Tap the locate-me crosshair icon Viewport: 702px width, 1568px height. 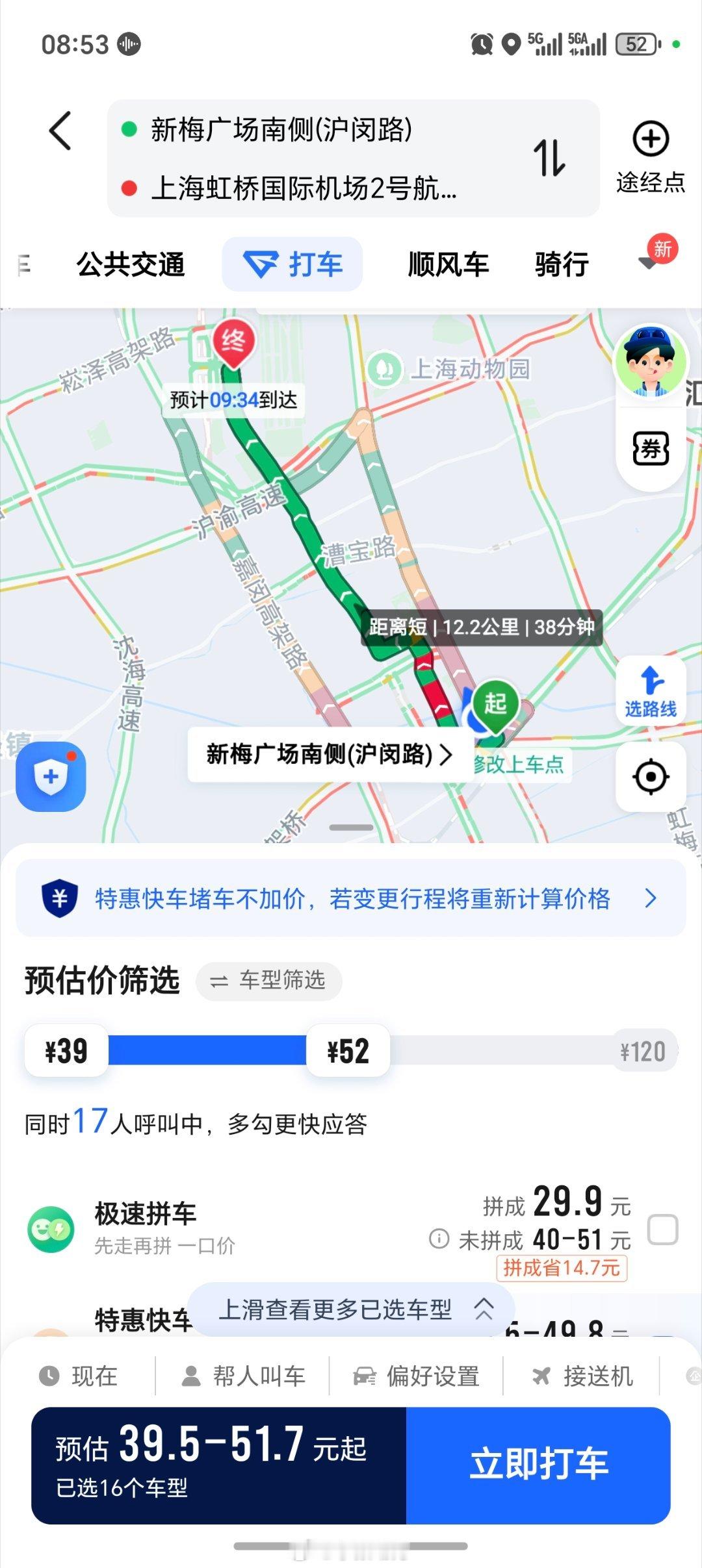point(651,778)
